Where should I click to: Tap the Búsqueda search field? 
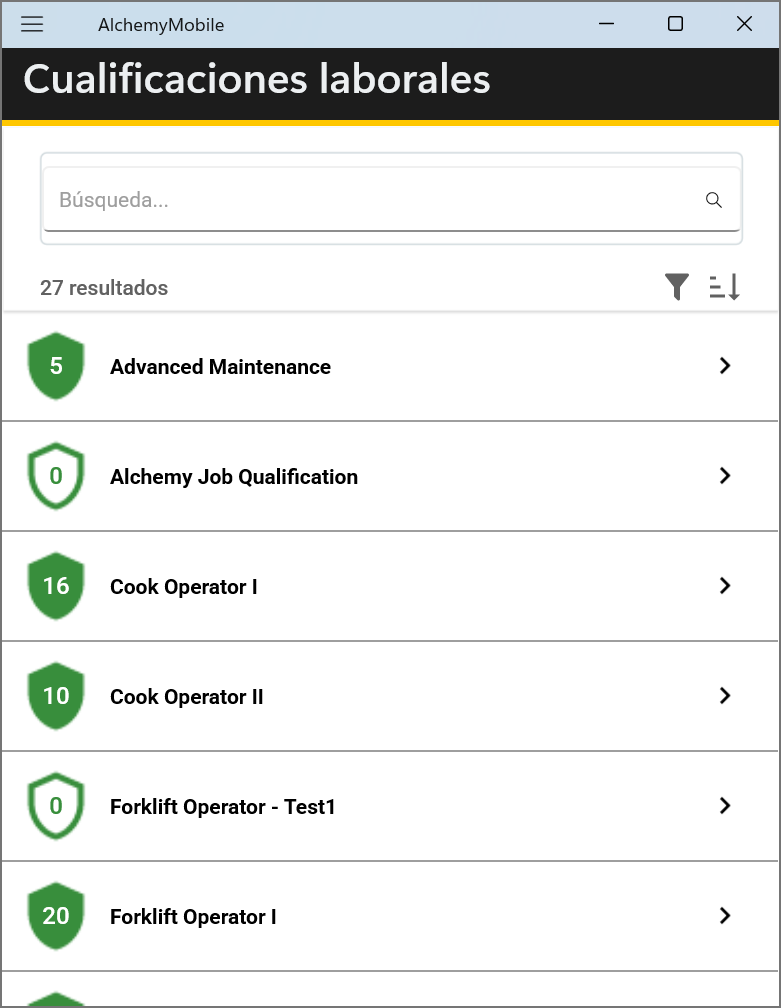(370, 200)
